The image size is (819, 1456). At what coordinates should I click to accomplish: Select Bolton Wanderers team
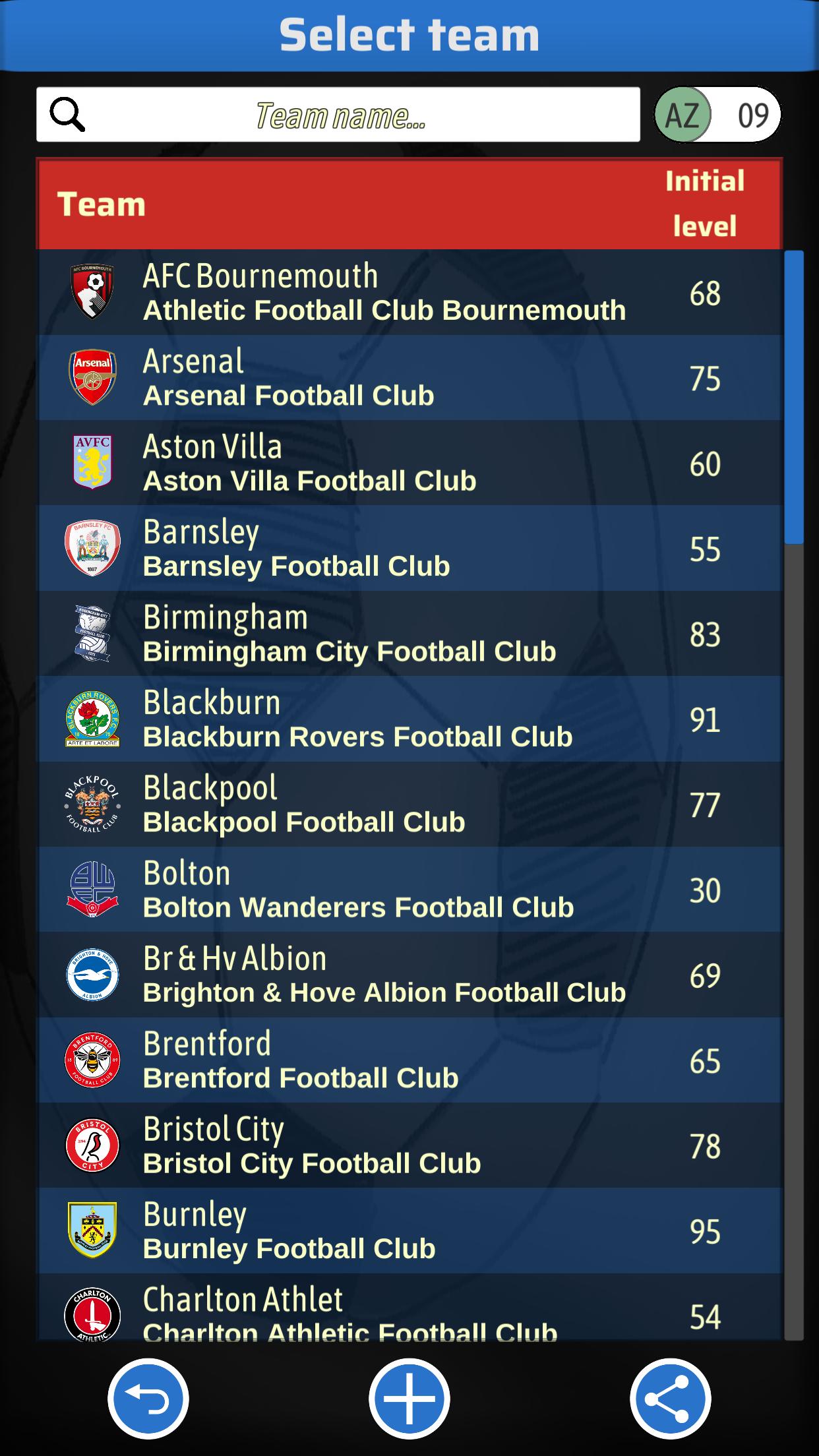click(x=409, y=890)
